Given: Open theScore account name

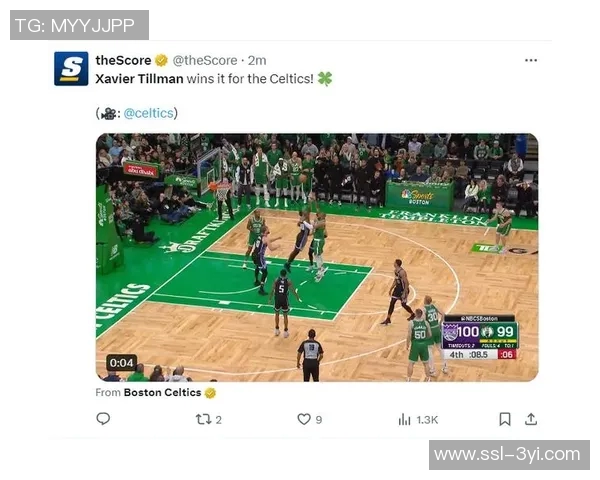Looking at the screenshot, I should point(123,60).
